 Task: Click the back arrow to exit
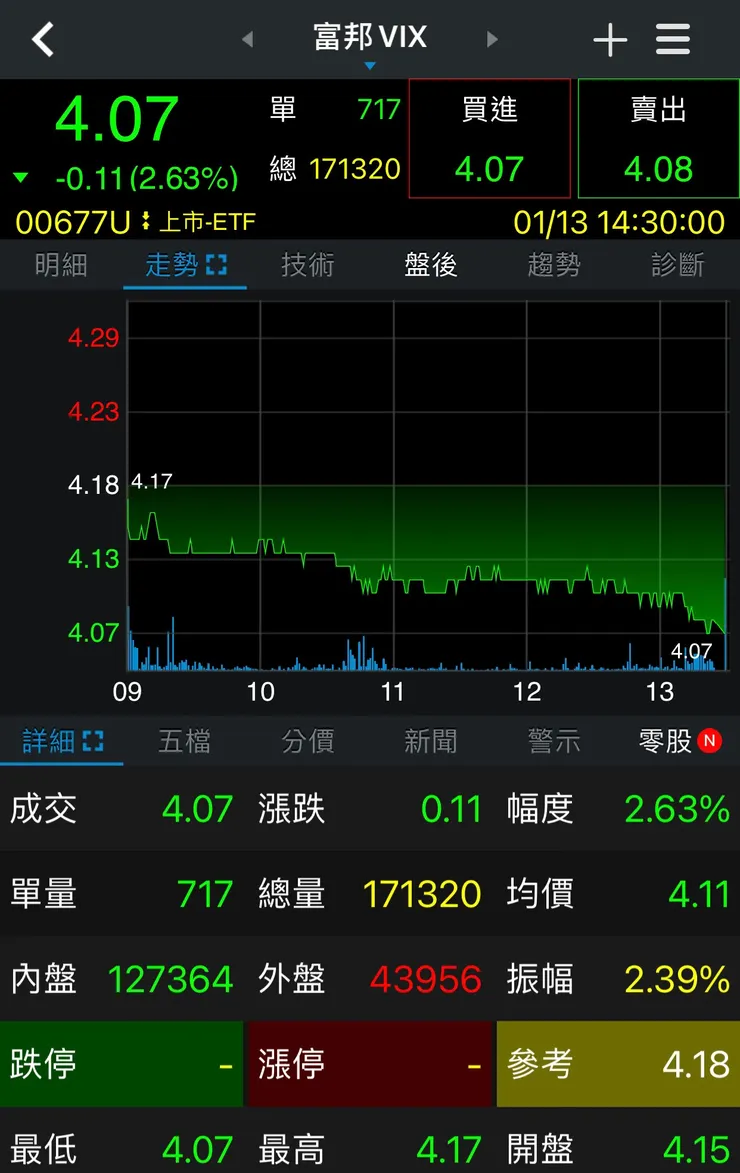pyautogui.click(x=42, y=38)
